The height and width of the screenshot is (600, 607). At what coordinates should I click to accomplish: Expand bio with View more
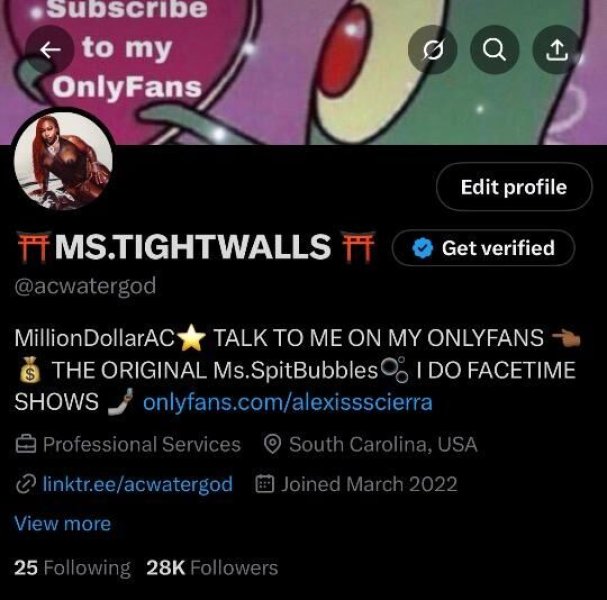click(x=62, y=523)
